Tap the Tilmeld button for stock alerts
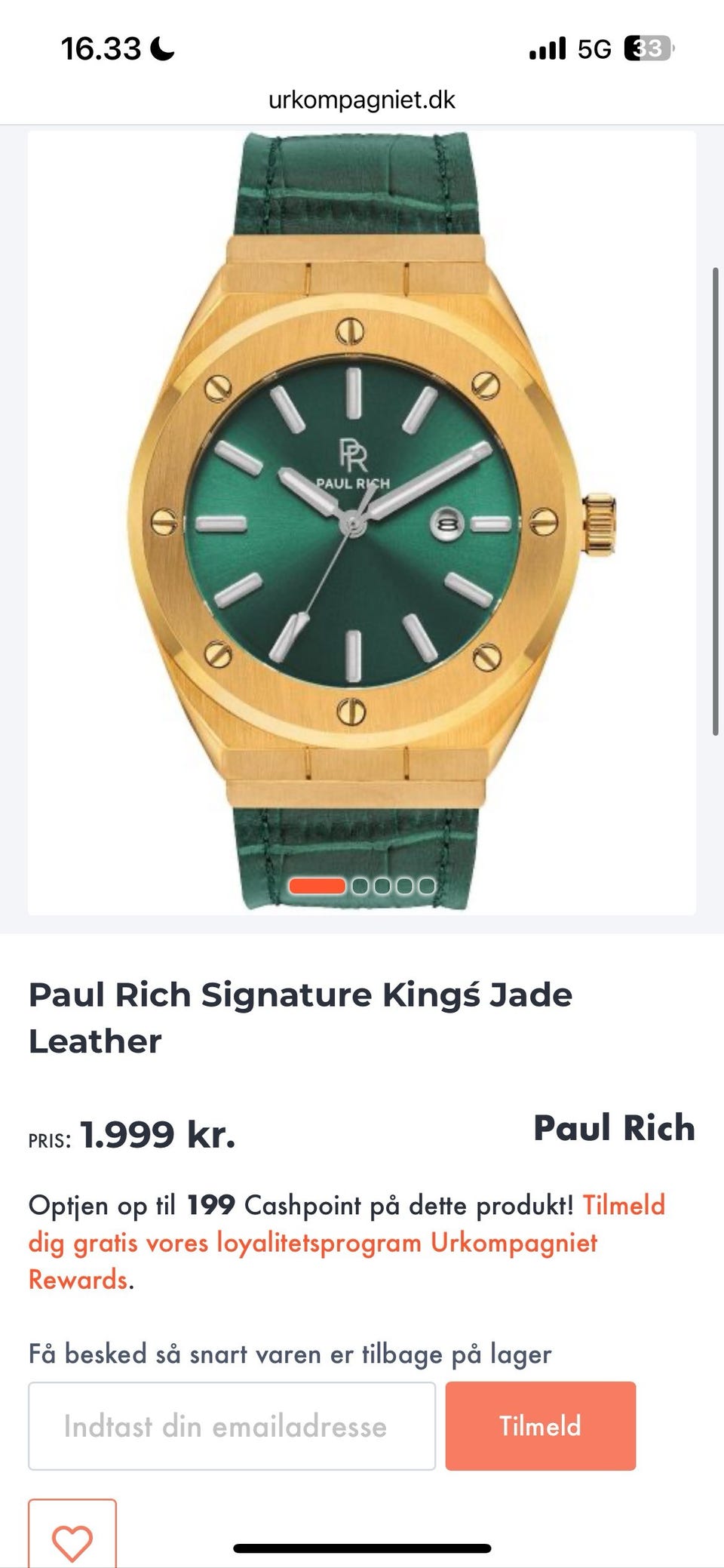This screenshot has height=1568, width=724. (540, 1426)
